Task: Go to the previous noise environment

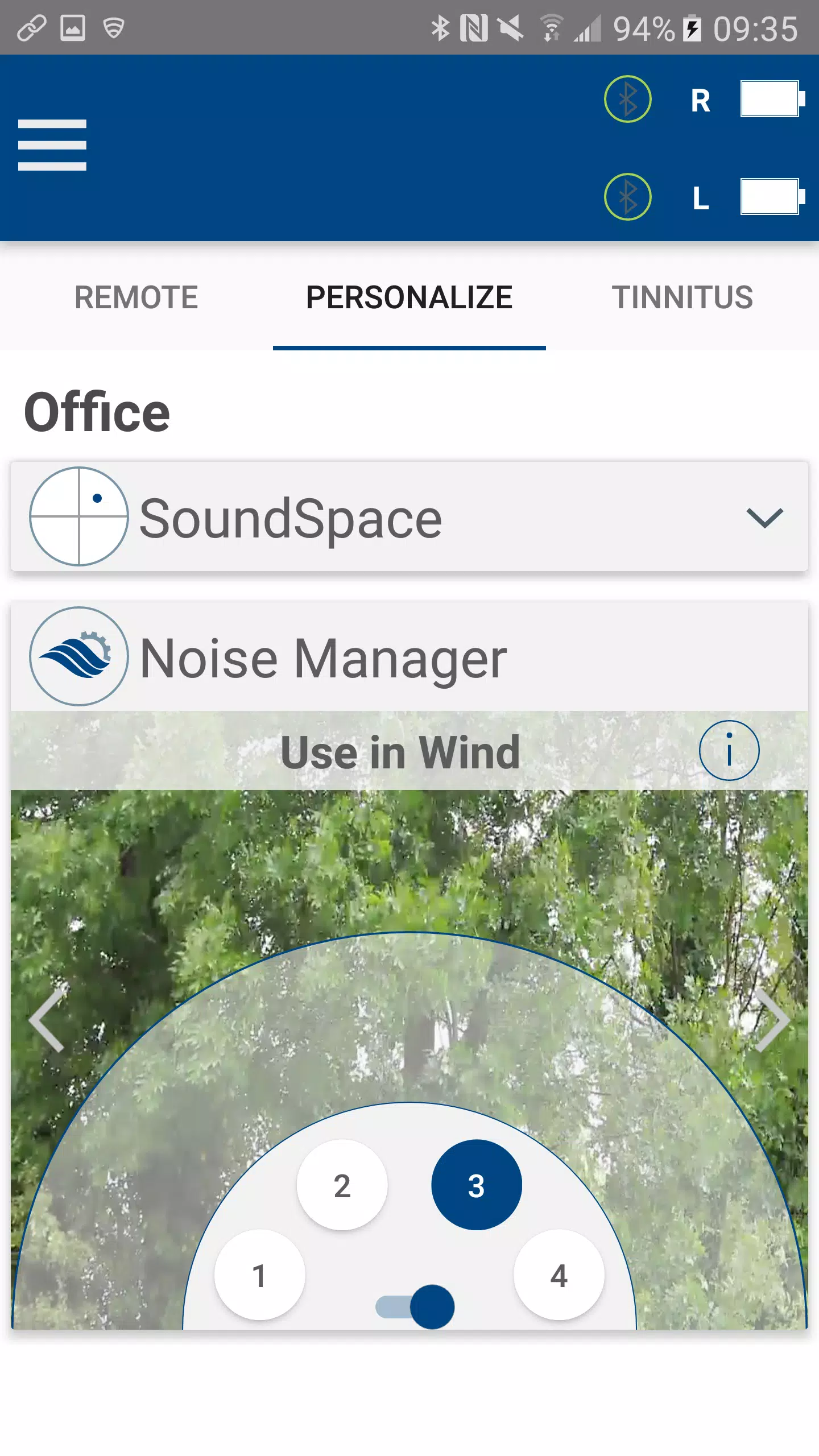Action: (47, 1020)
